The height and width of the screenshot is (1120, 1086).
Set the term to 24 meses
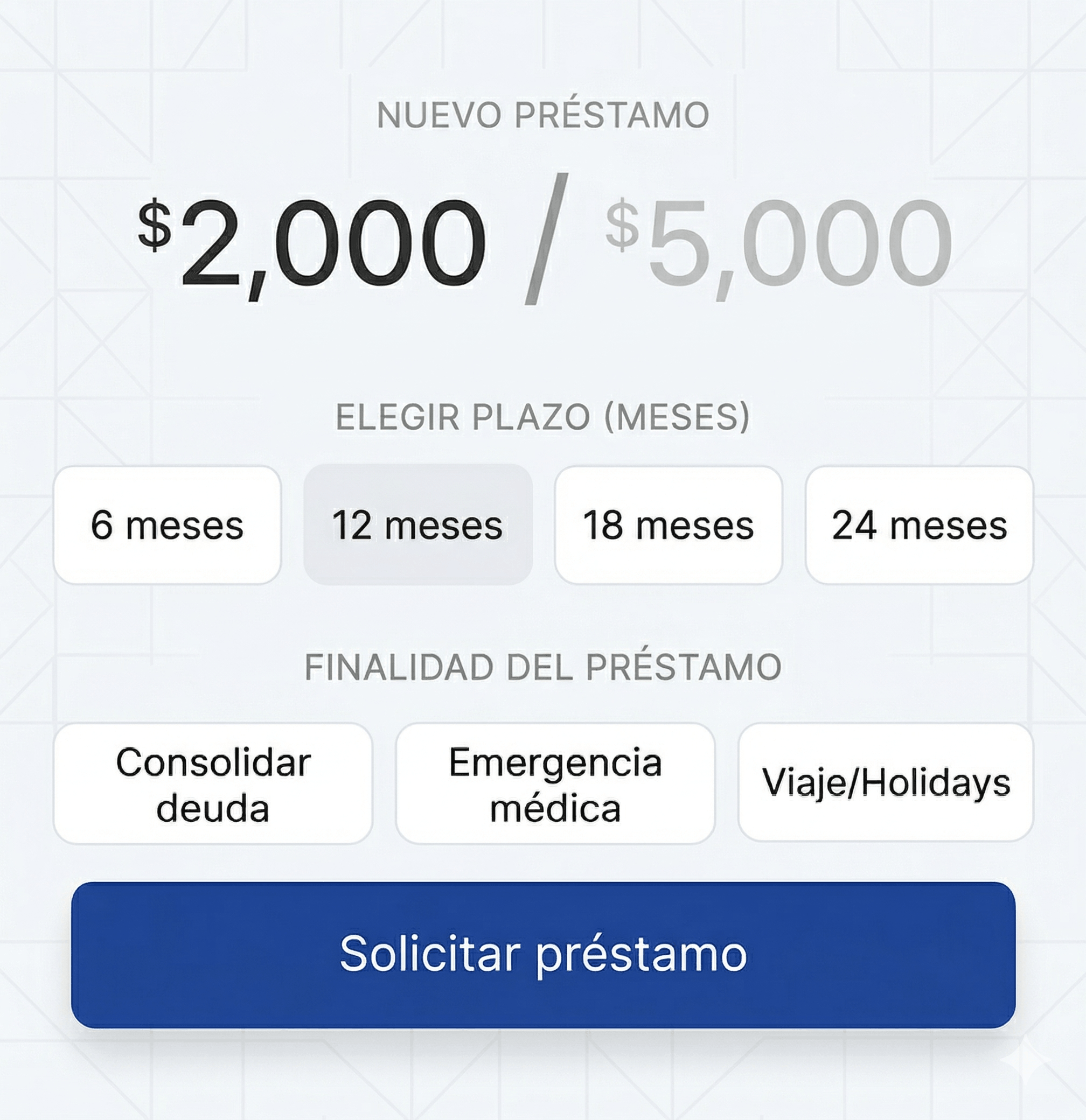[x=919, y=525]
